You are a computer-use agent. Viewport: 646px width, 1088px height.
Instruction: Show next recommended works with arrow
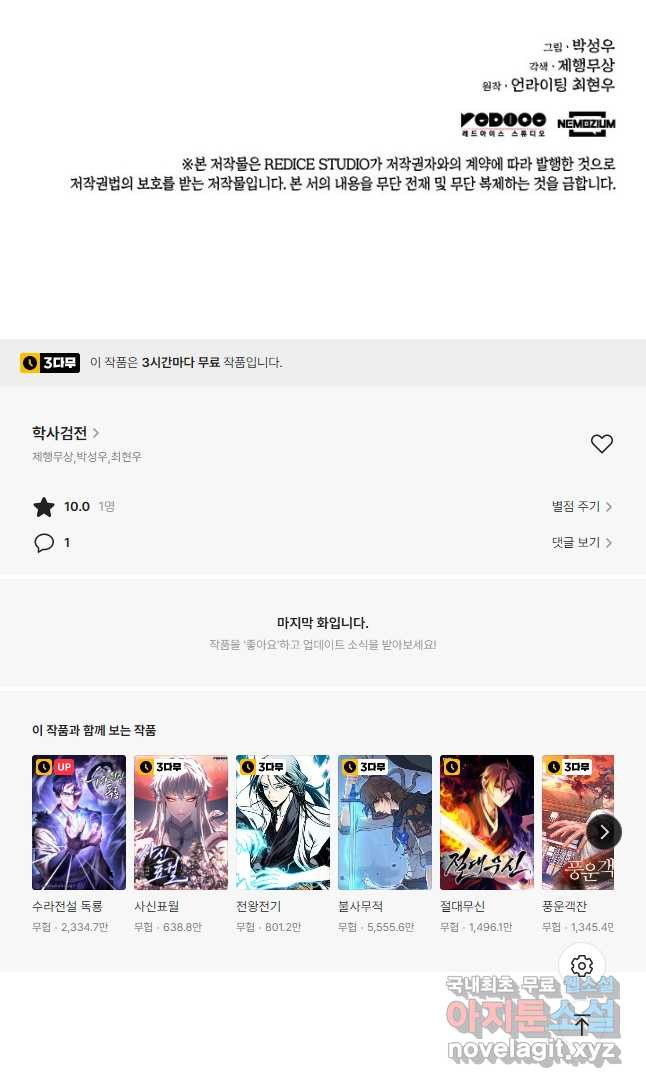[604, 832]
